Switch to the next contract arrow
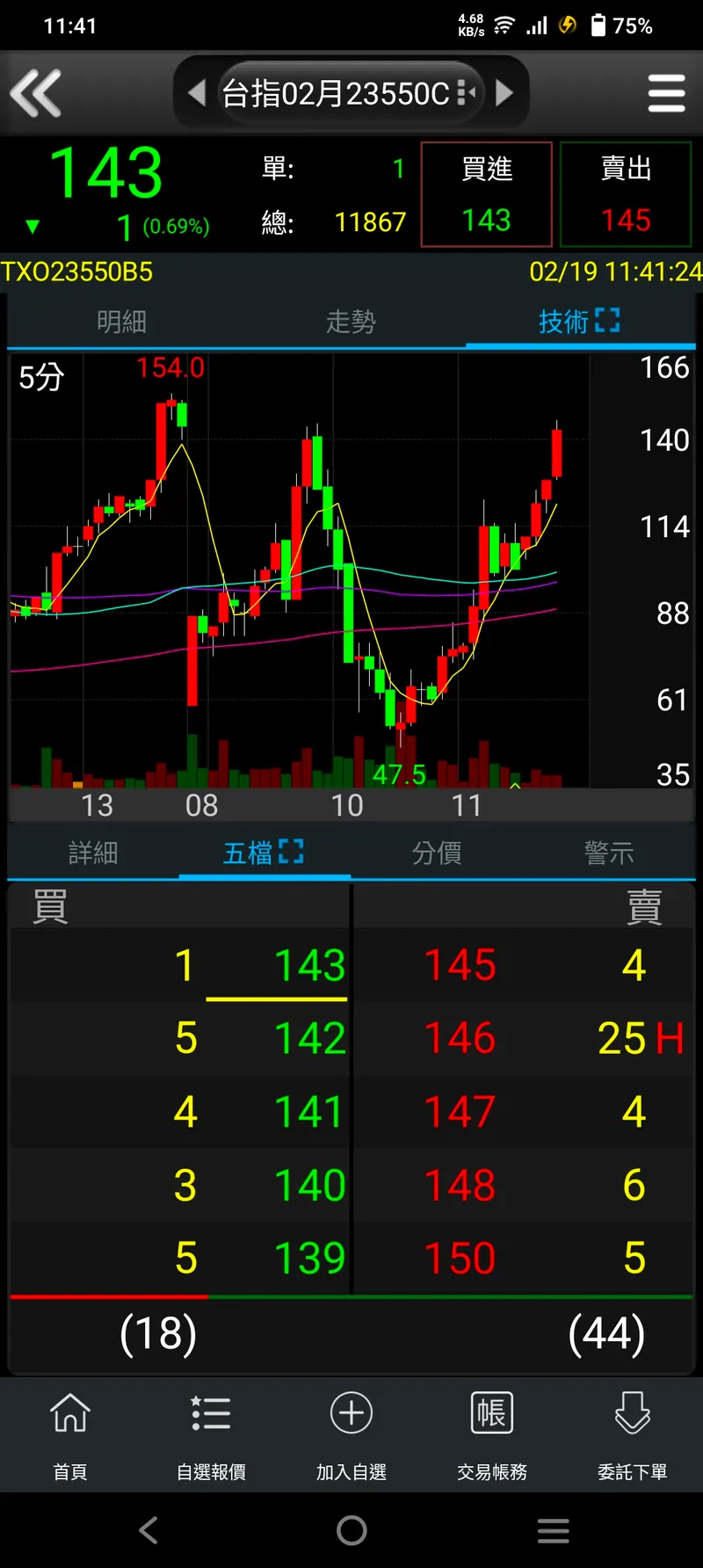The image size is (703, 1568). click(x=504, y=92)
